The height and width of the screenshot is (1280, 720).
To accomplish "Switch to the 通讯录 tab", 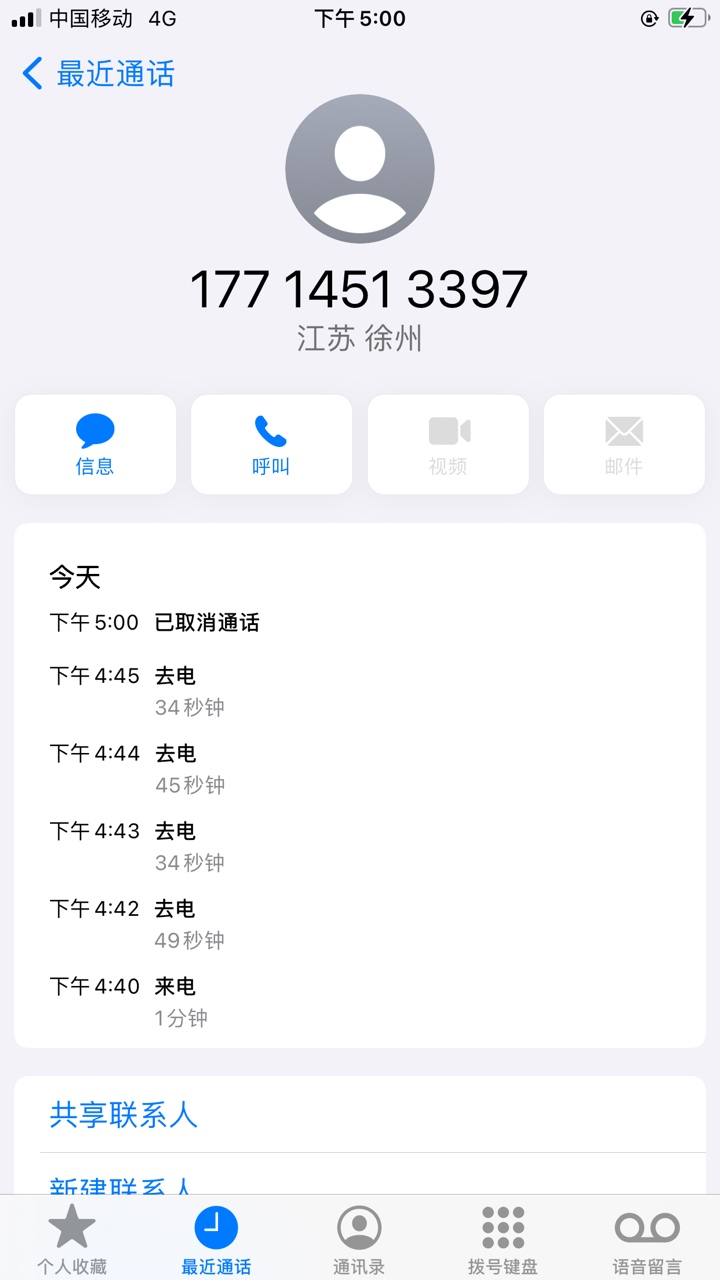I will tap(359, 1239).
